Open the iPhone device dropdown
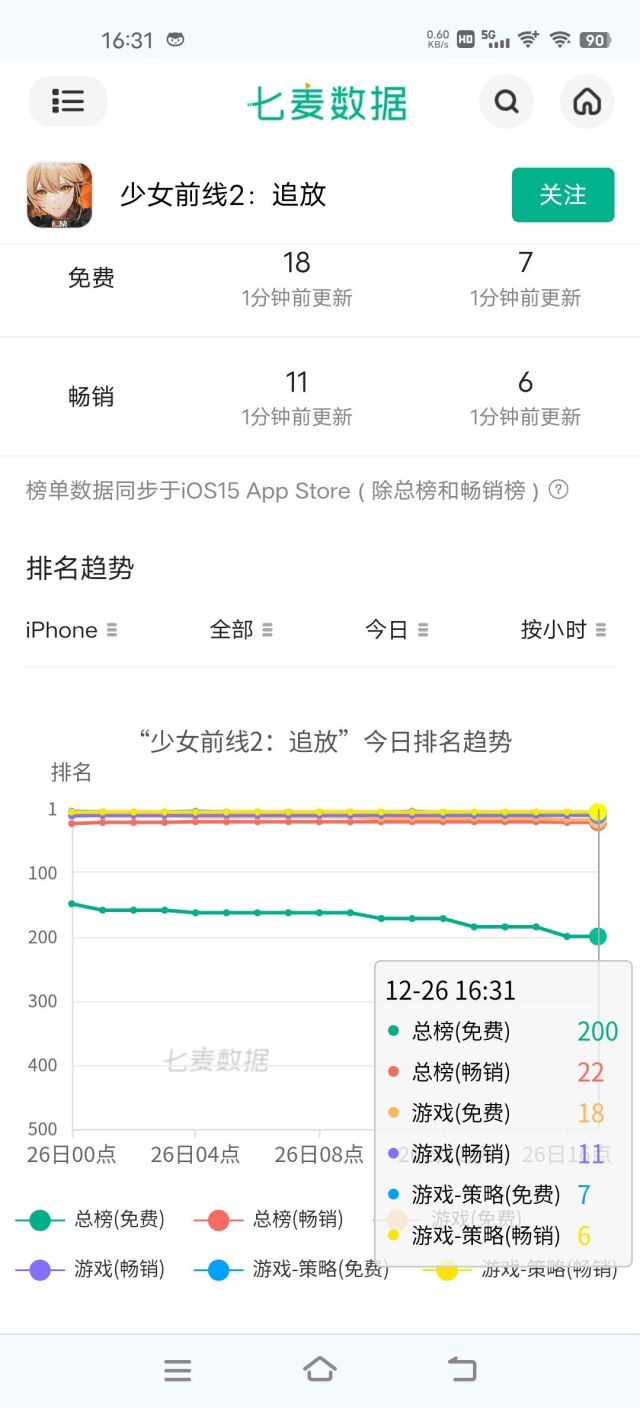 [72, 630]
